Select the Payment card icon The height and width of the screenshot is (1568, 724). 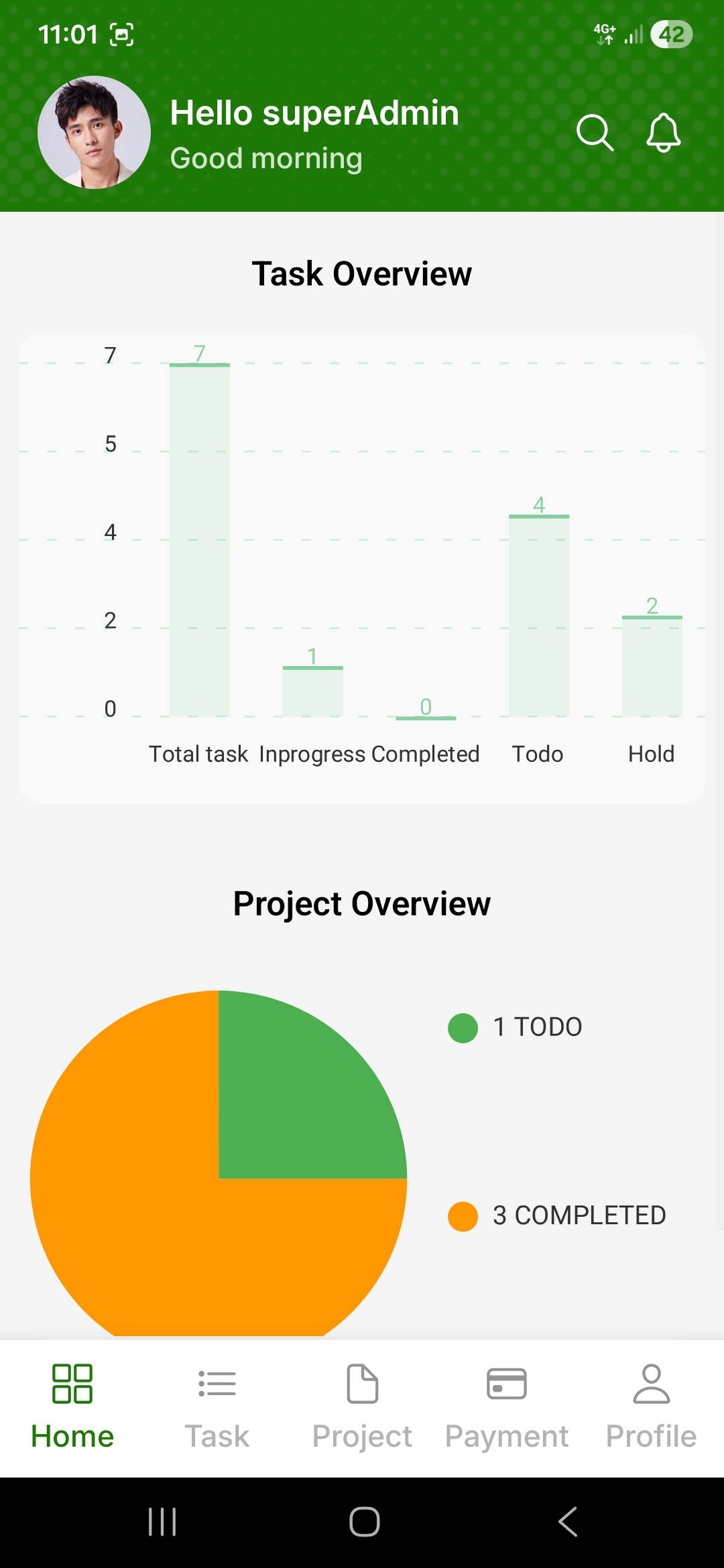click(506, 1384)
